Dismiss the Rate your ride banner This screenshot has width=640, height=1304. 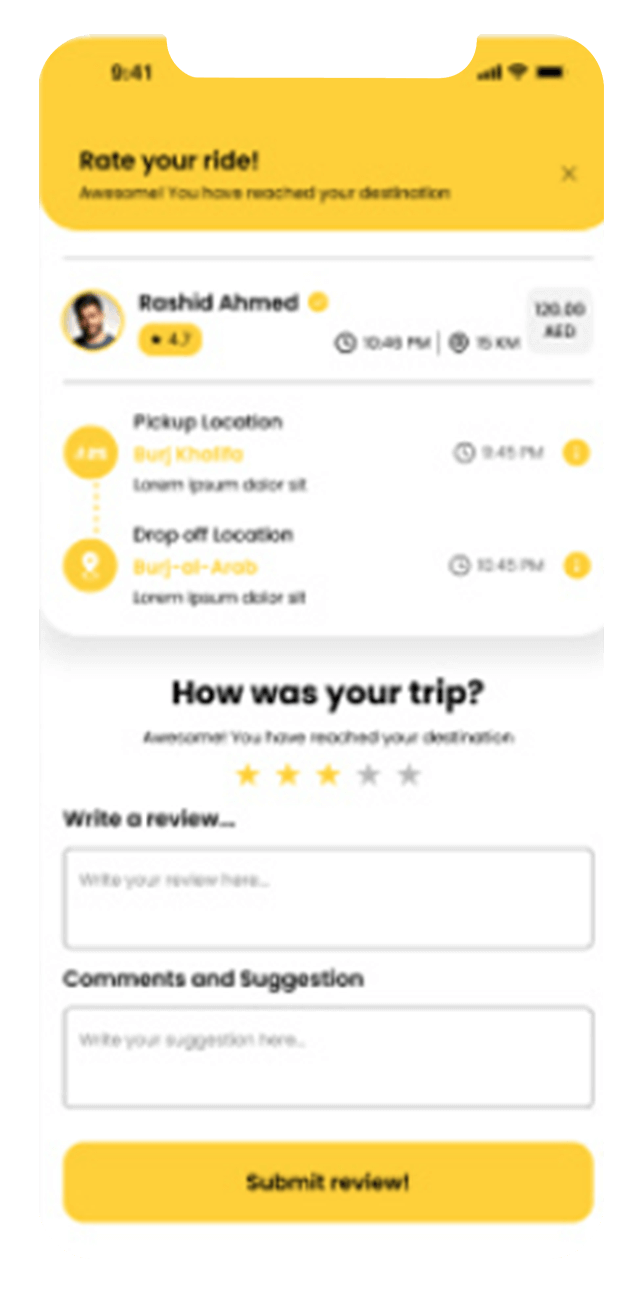(568, 174)
